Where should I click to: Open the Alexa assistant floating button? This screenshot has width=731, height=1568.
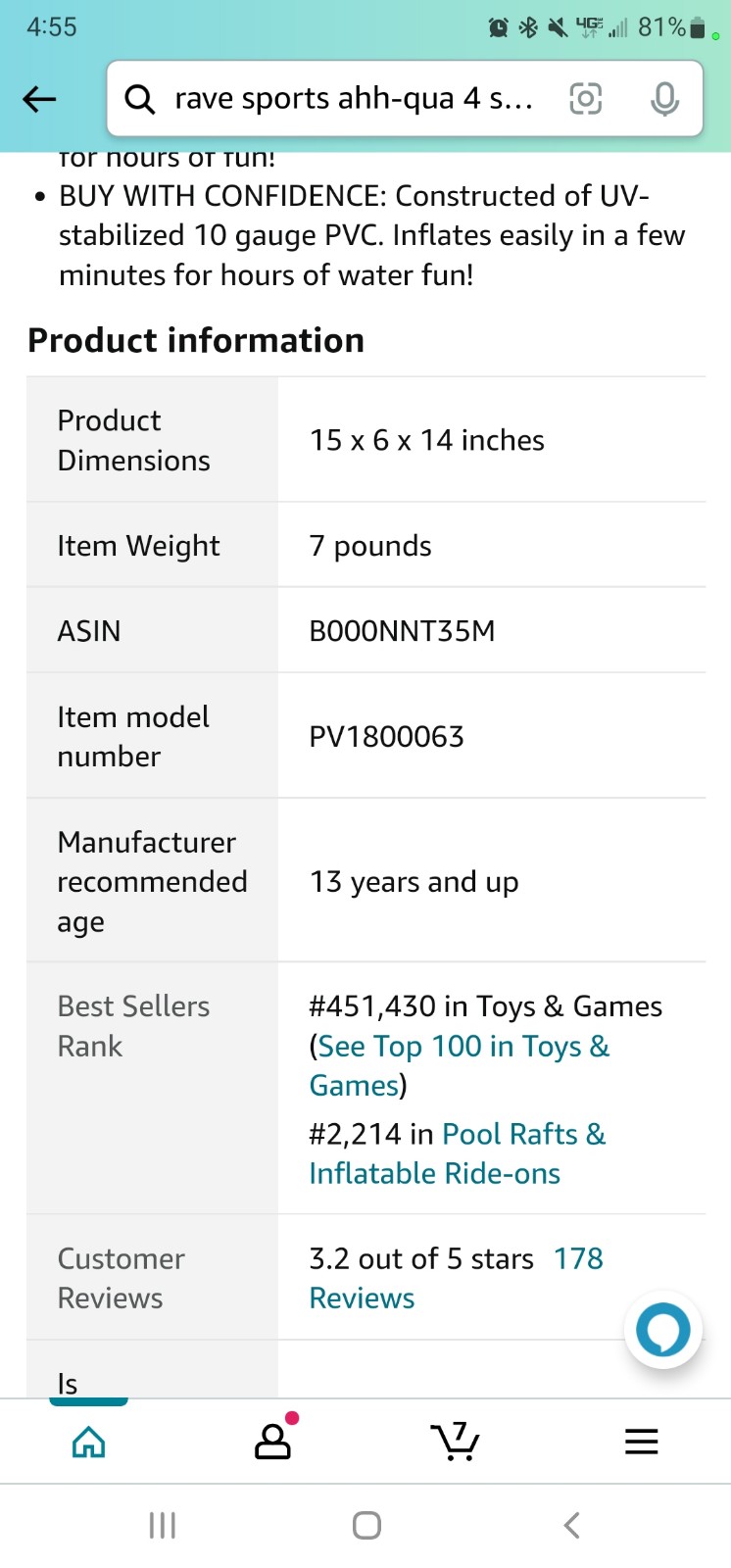(x=663, y=1330)
